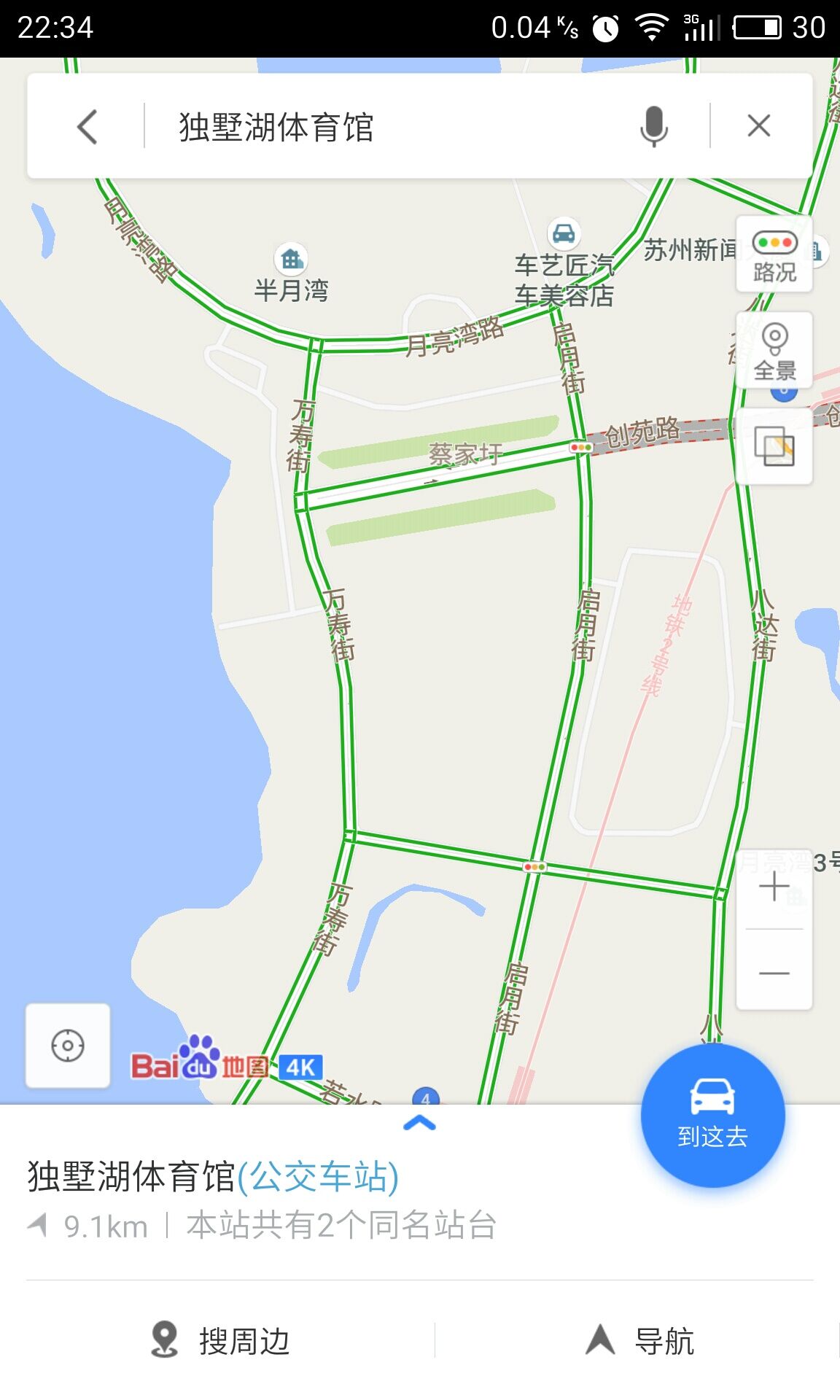Screen dimensions: 840x1400
Task: Zoom in on the map
Action: click(774, 888)
